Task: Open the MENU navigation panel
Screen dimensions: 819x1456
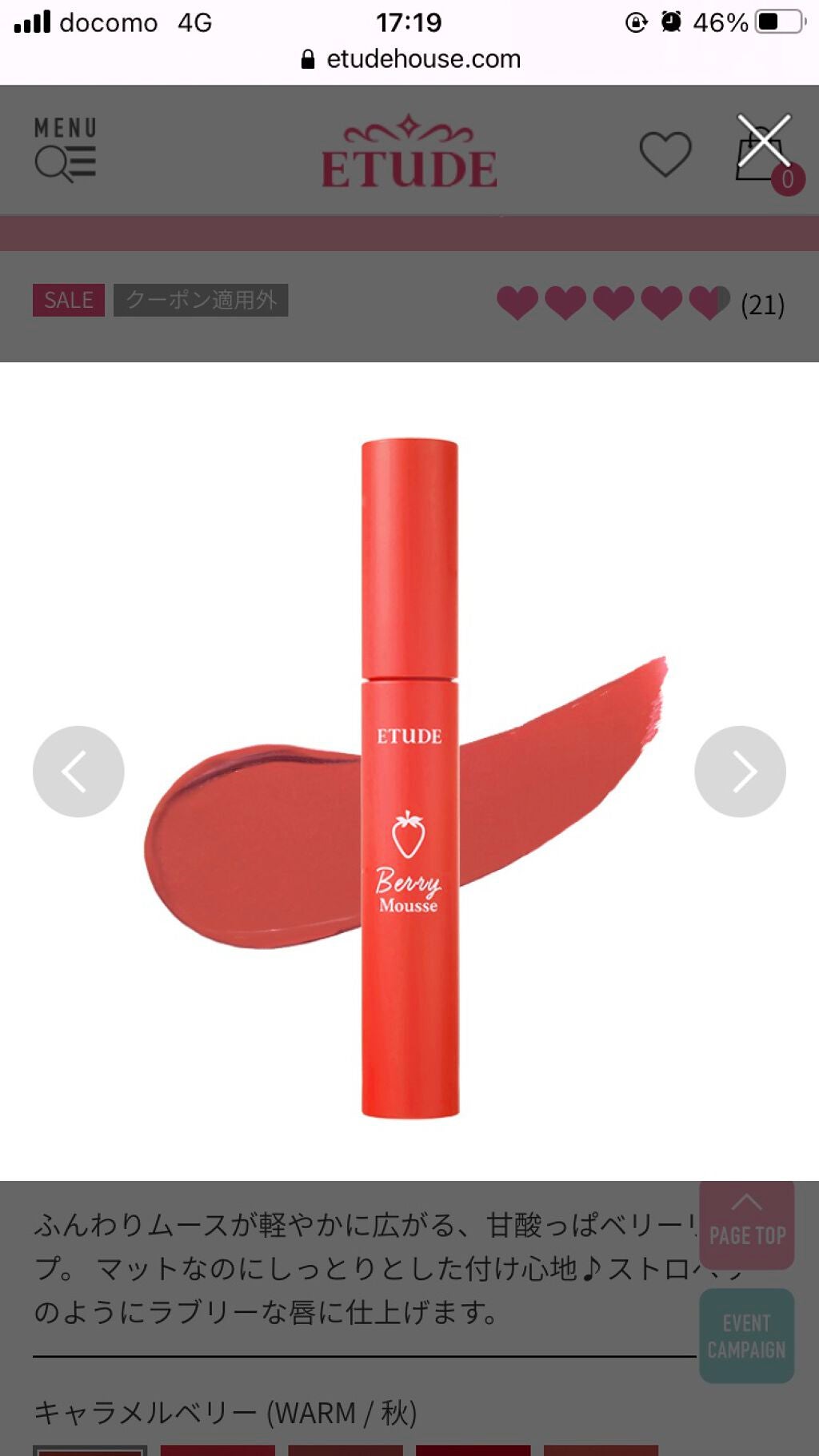Action: pos(65,150)
